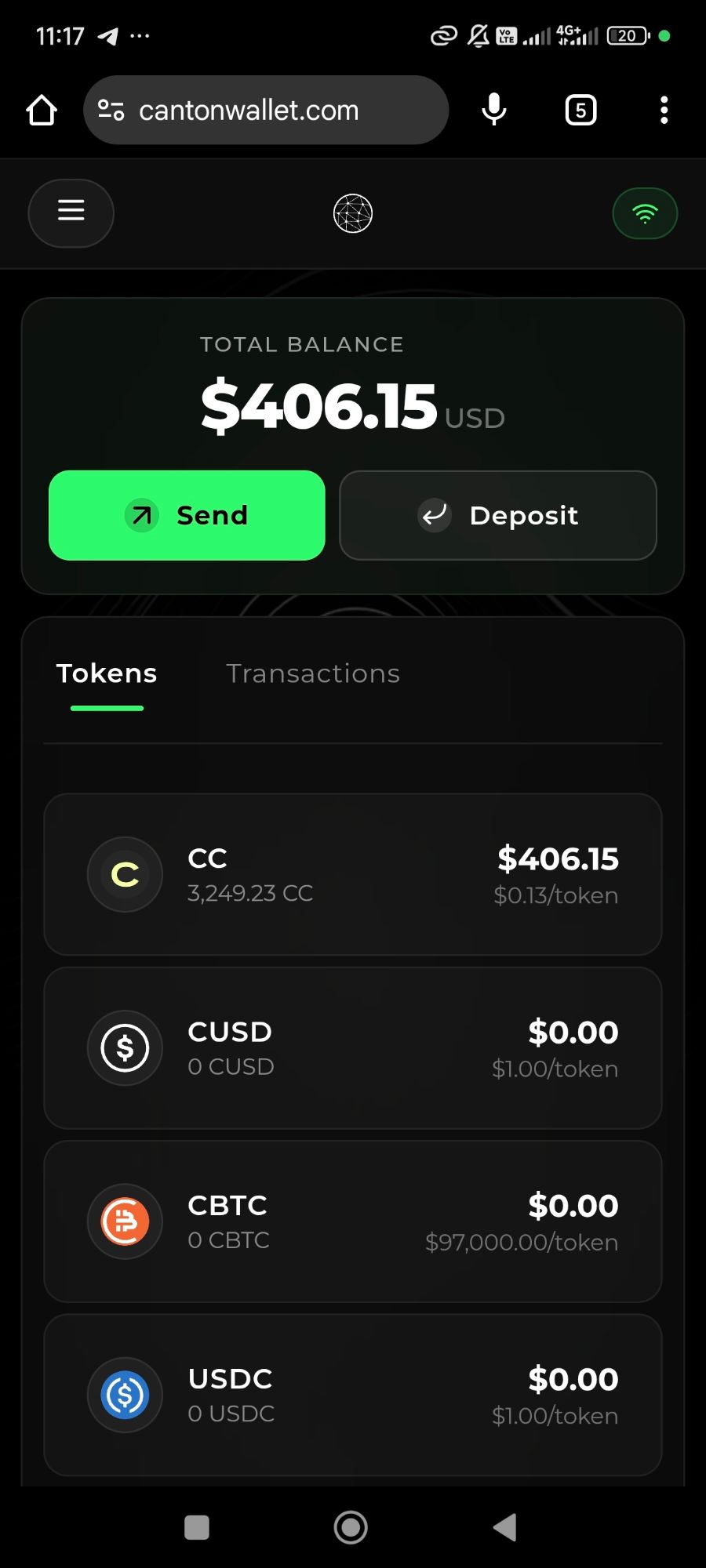Tap the green connection status icon
This screenshot has height=1568, width=706.
click(644, 213)
